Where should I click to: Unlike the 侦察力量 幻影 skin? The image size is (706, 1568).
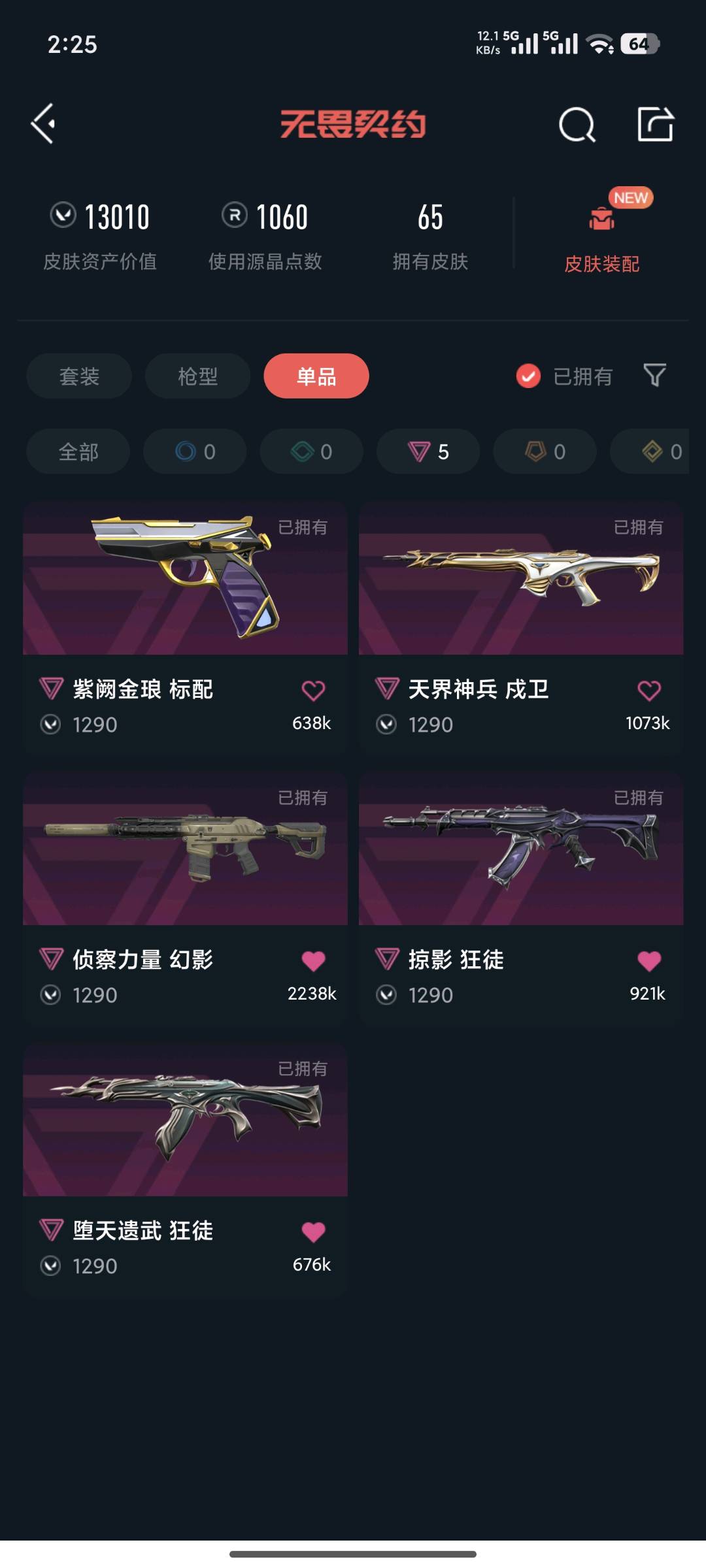click(313, 961)
